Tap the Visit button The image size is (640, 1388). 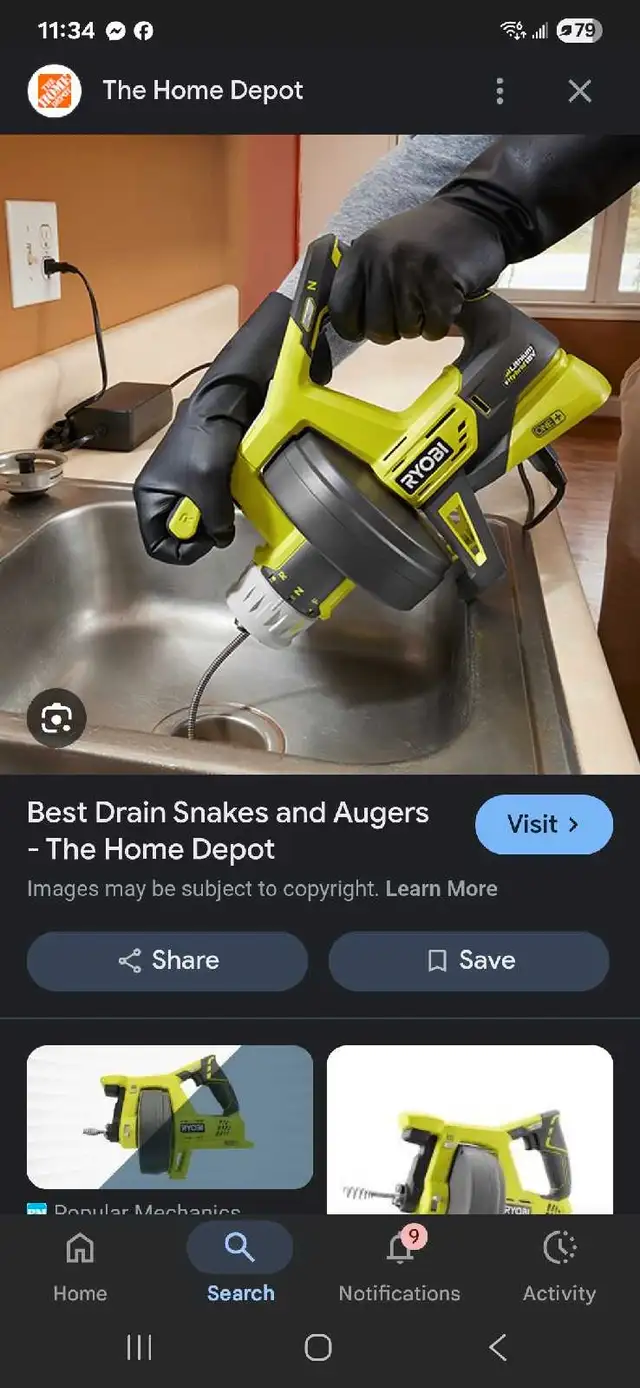coord(544,824)
